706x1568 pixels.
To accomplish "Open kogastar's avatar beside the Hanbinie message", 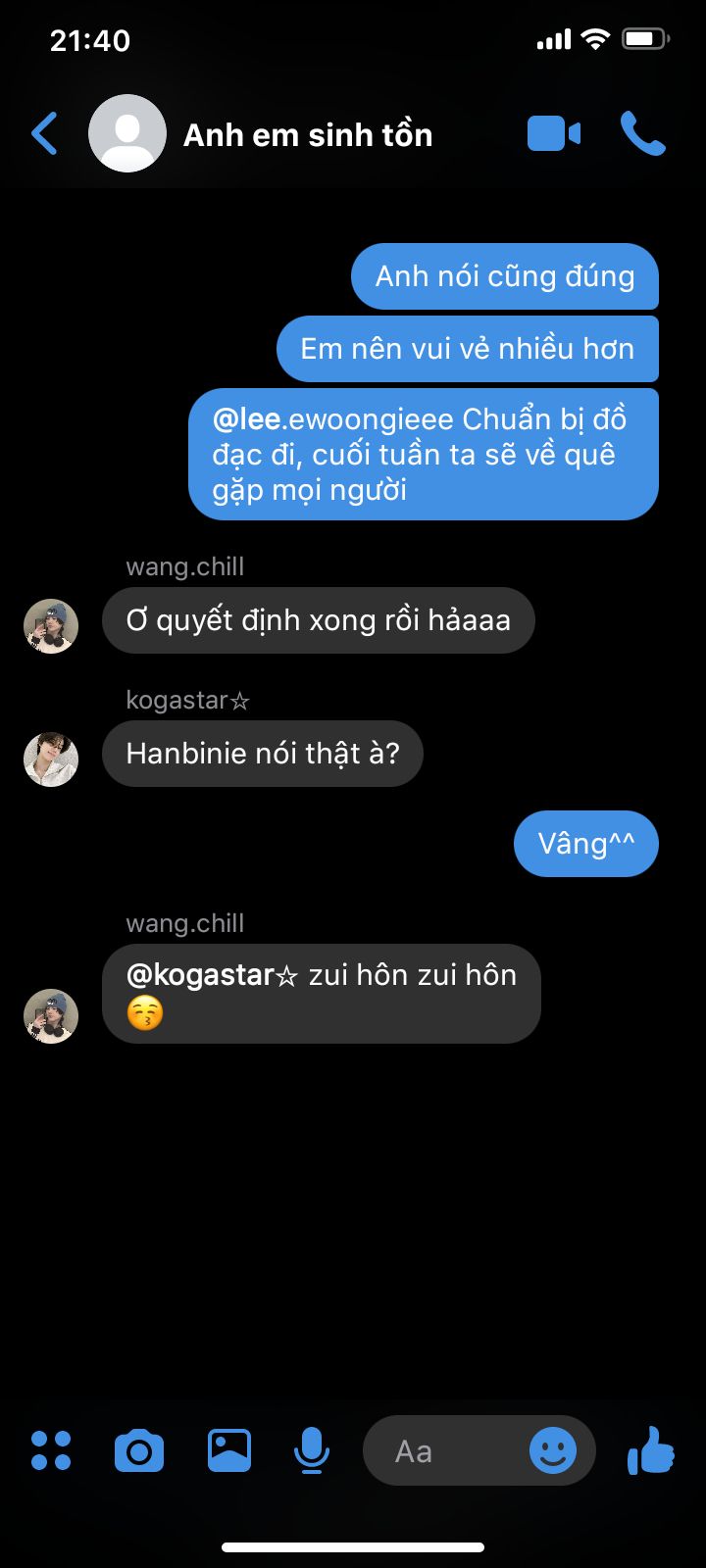I will [51, 759].
